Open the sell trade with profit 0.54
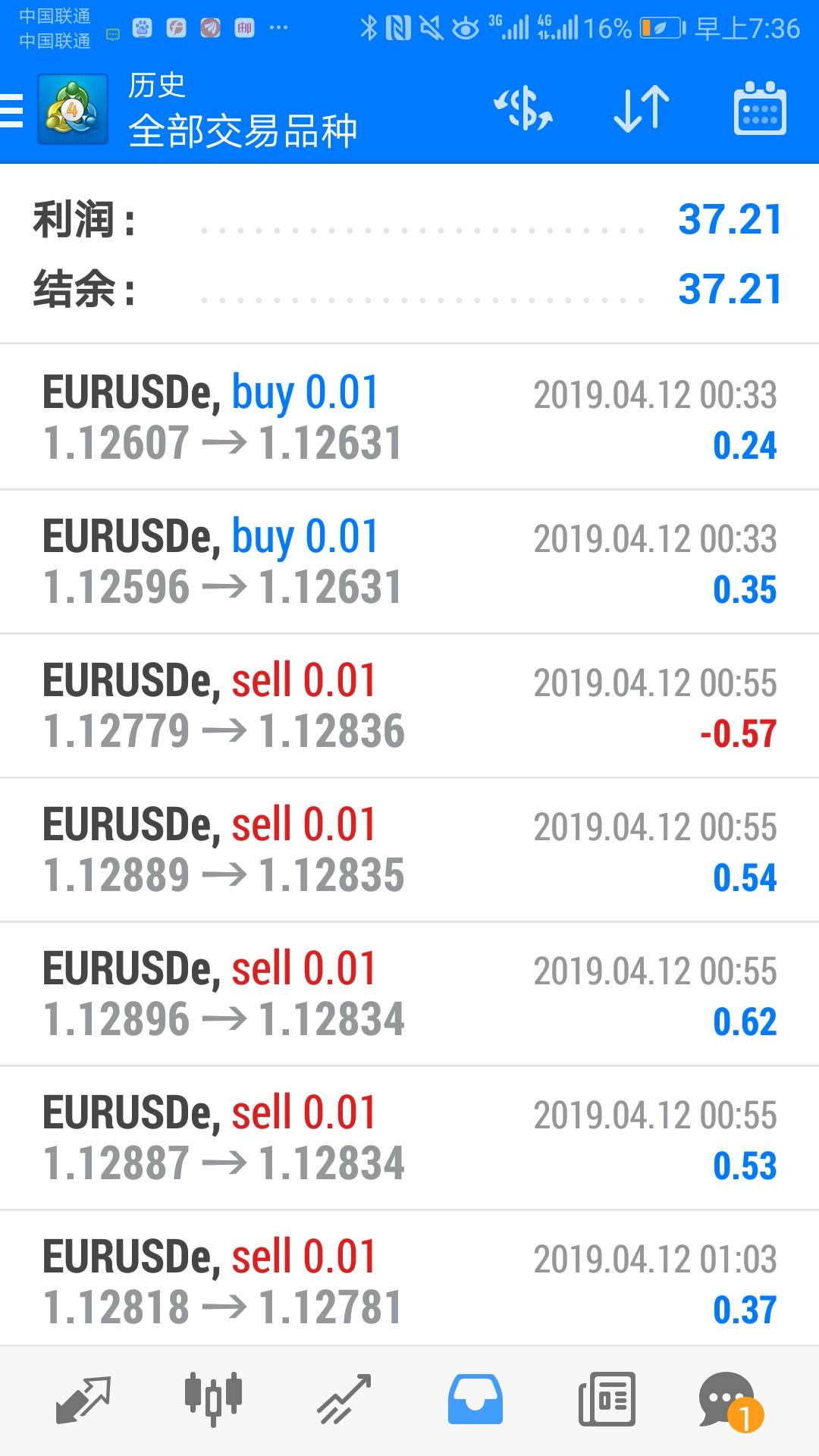Viewport: 819px width, 1456px height. [409, 849]
